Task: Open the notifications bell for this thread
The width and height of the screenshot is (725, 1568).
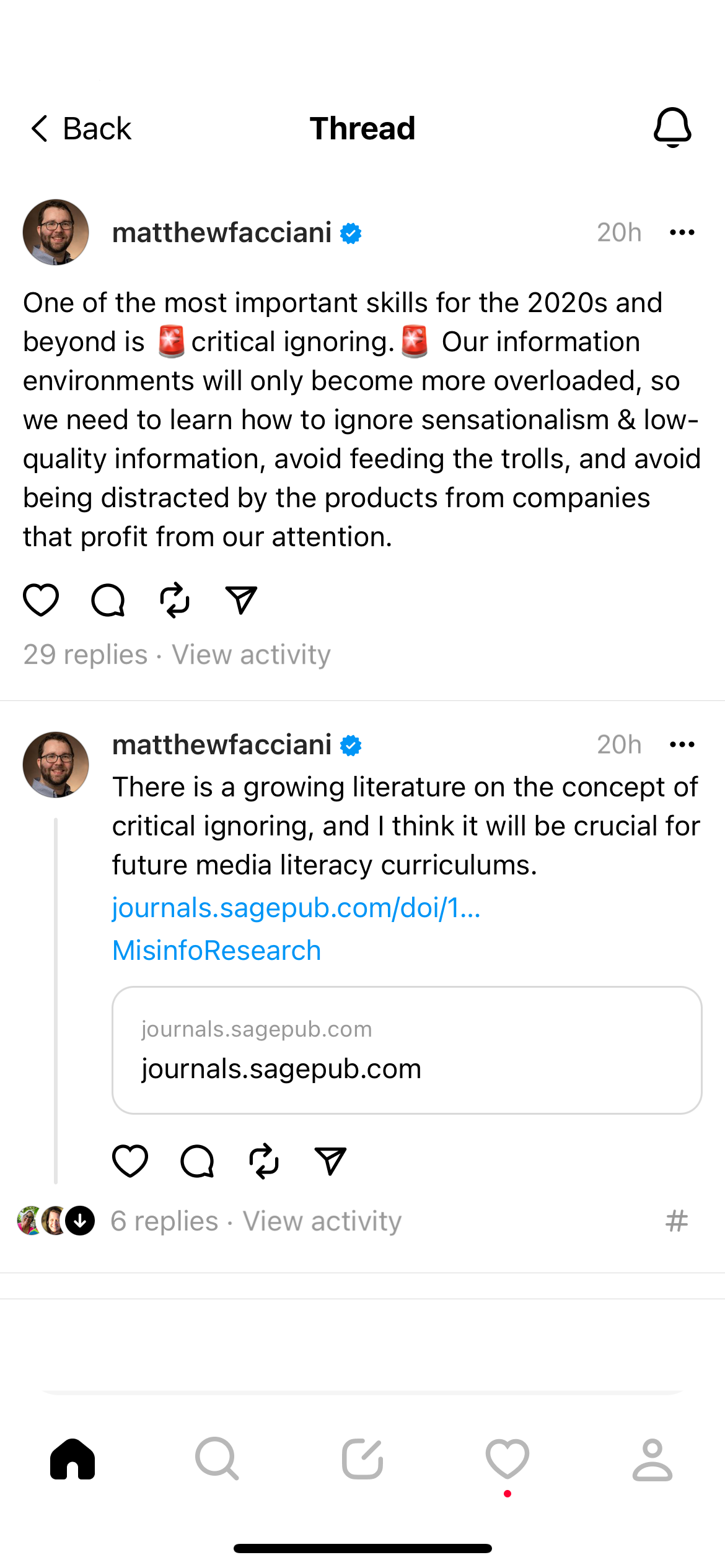Action: pos(672,128)
